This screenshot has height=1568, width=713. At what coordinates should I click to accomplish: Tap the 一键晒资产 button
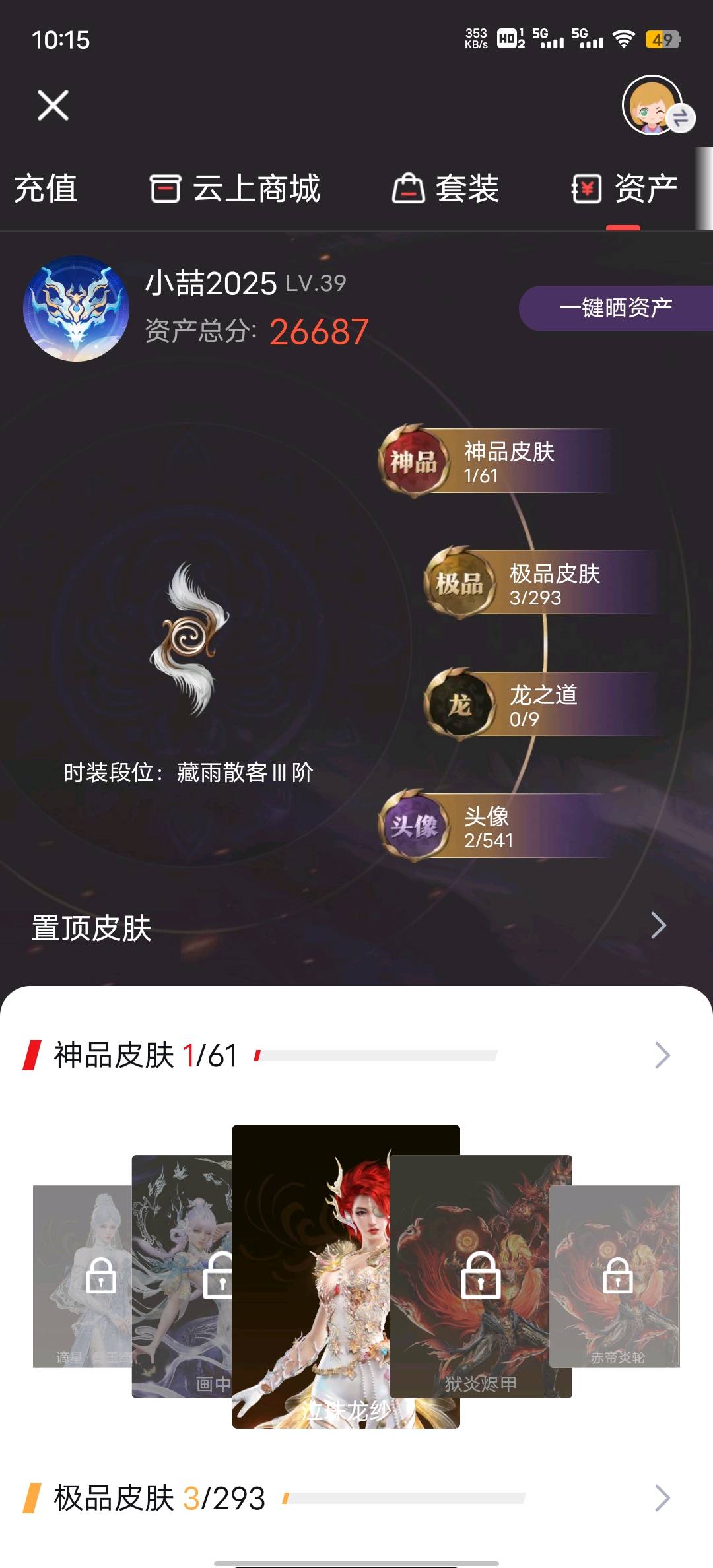pos(615,308)
